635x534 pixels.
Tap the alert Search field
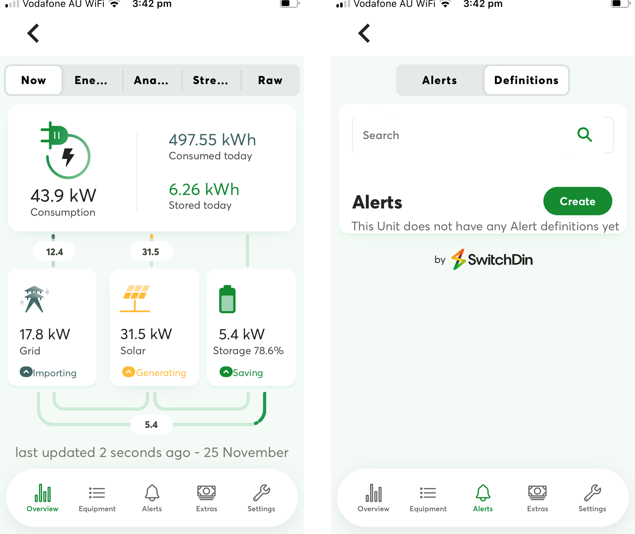point(460,135)
